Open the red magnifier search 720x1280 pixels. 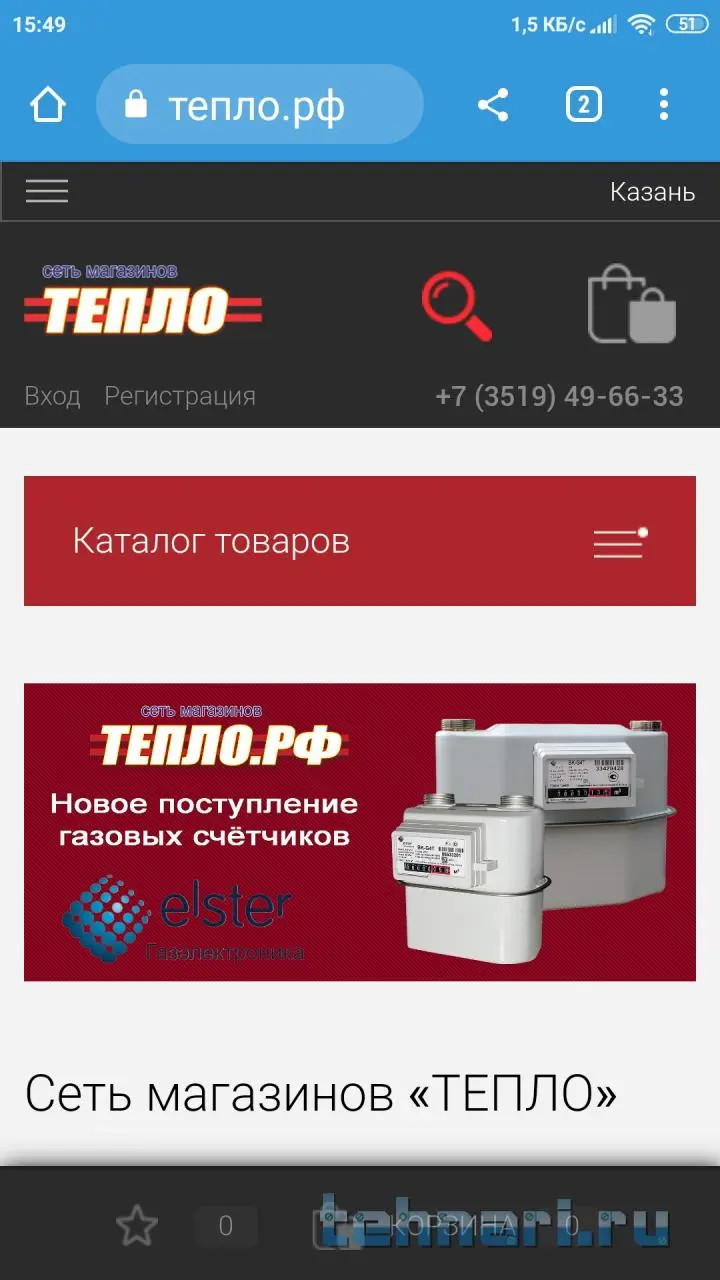click(457, 307)
